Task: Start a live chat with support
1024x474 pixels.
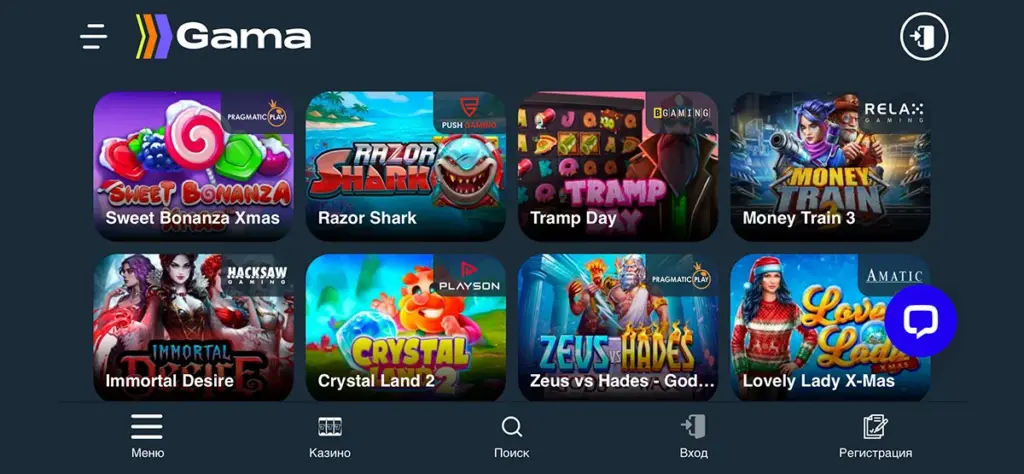Action: click(x=920, y=320)
